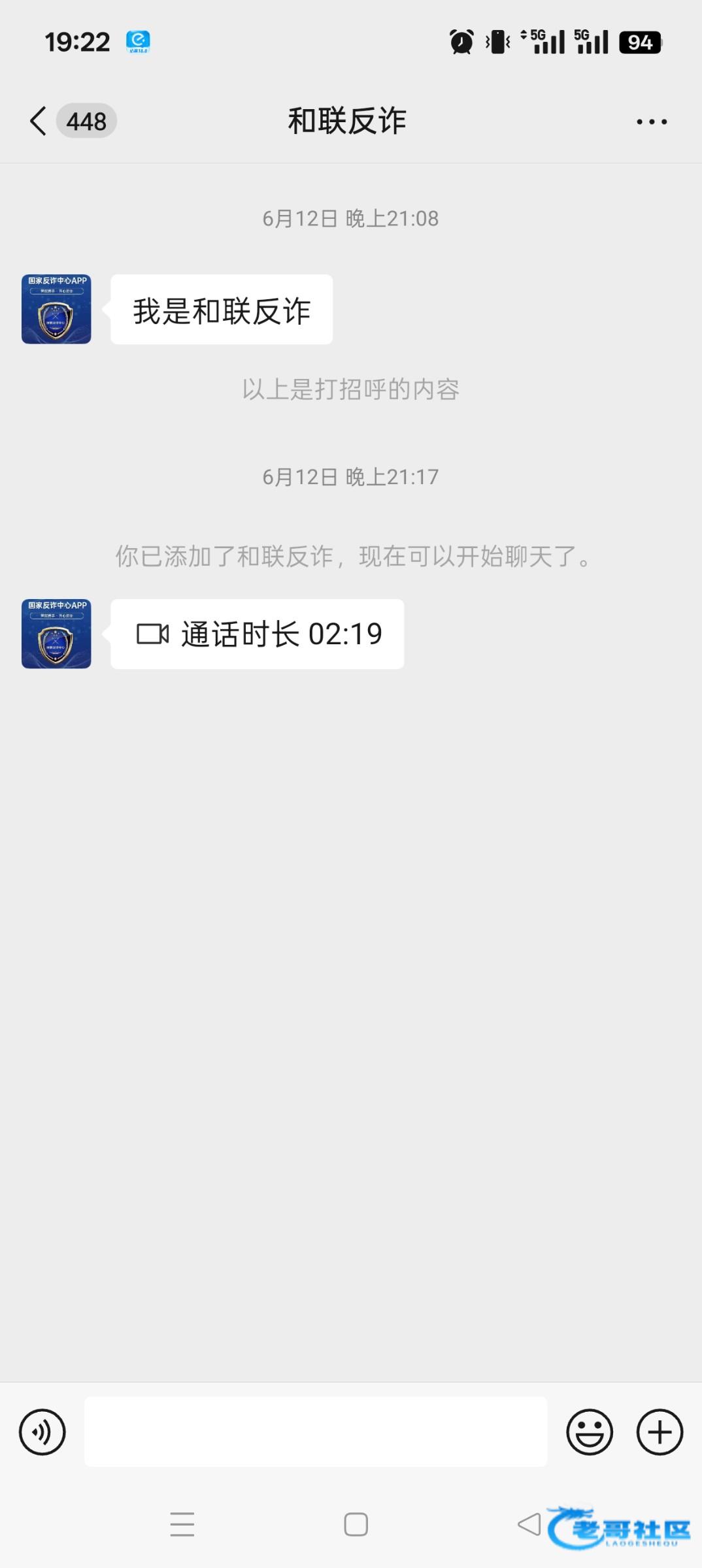This screenshot has width=702, height=1568.
Task: Switch to voice message input
Action: (x=42, y=1432)
